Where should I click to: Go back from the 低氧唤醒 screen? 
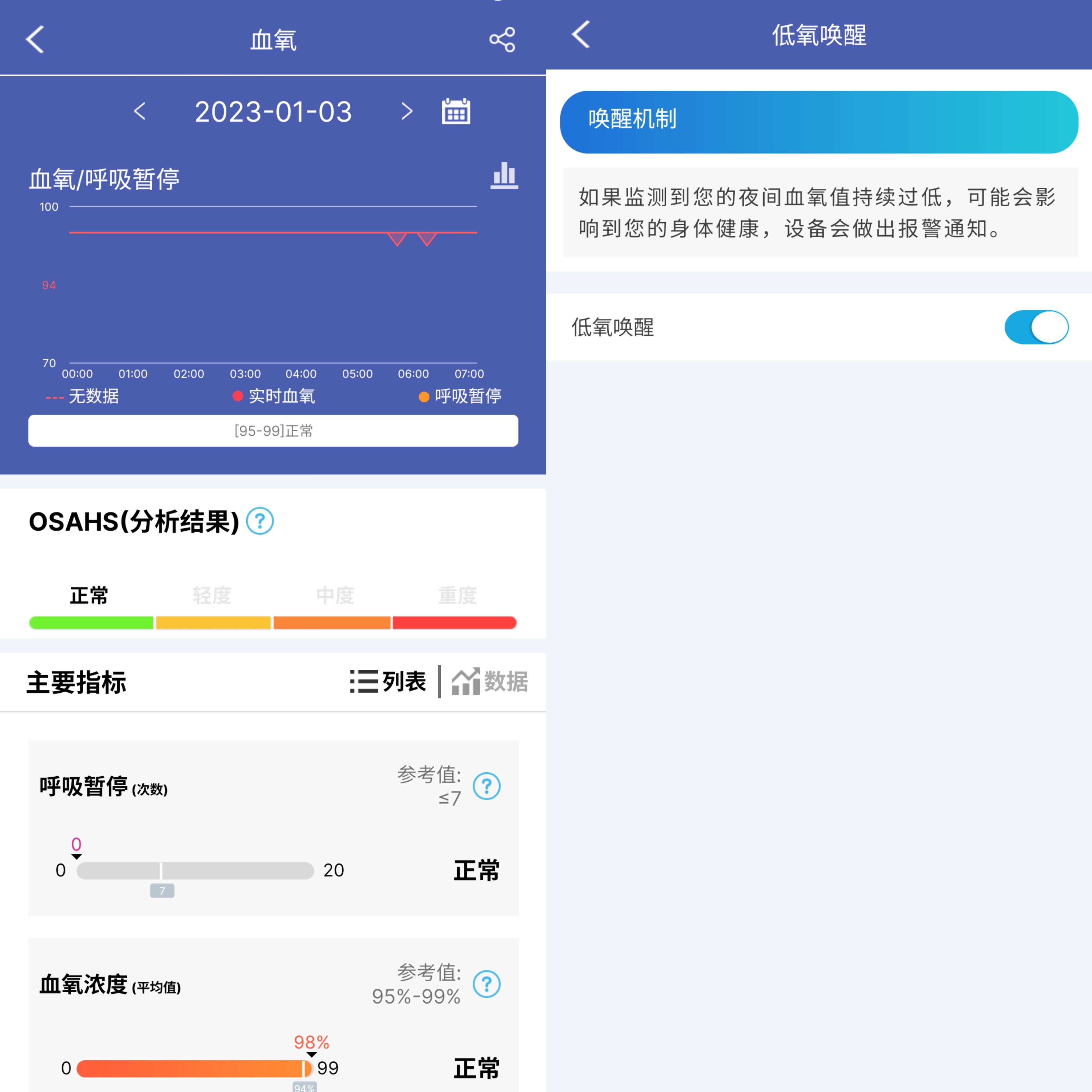pyautogui.click(x=581, y=34)
